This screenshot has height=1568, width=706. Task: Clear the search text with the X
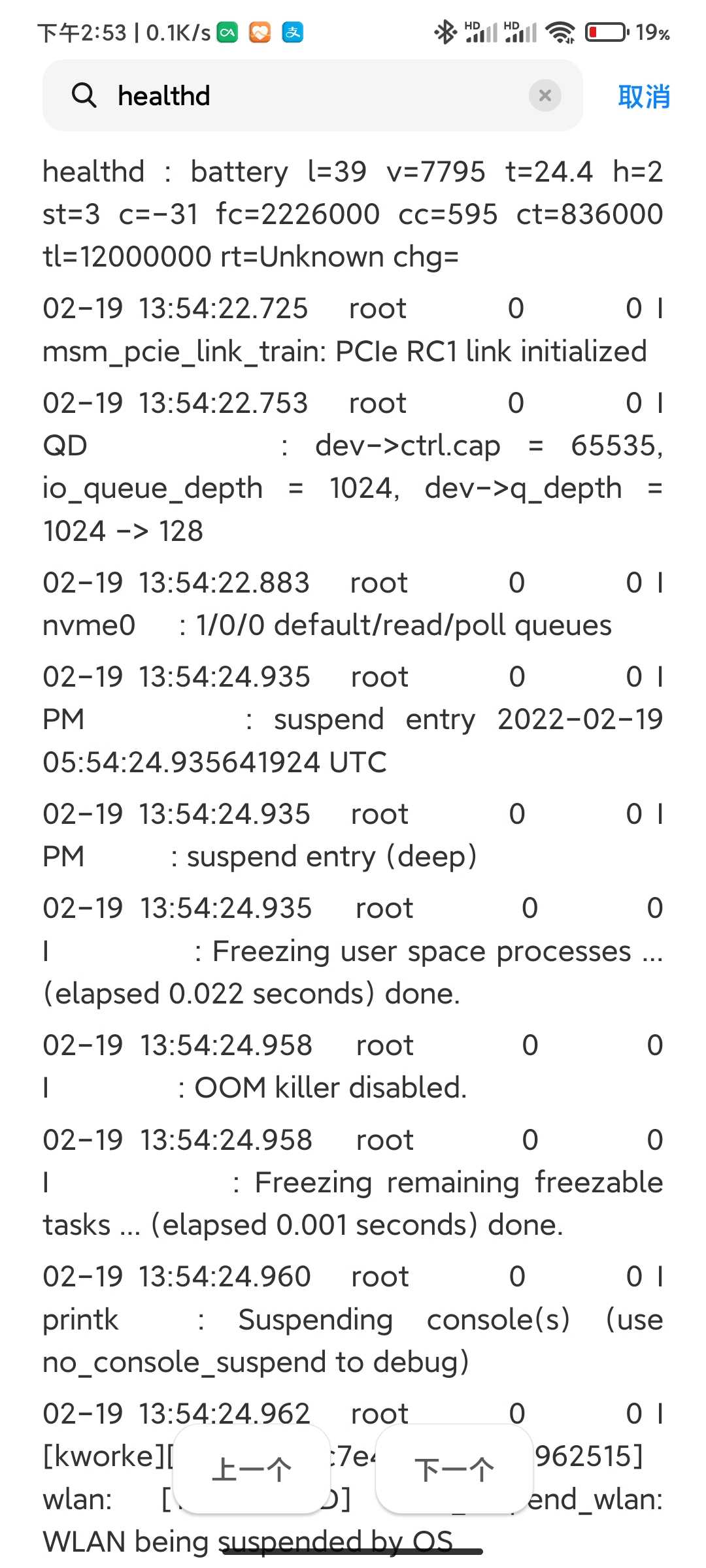545,96
